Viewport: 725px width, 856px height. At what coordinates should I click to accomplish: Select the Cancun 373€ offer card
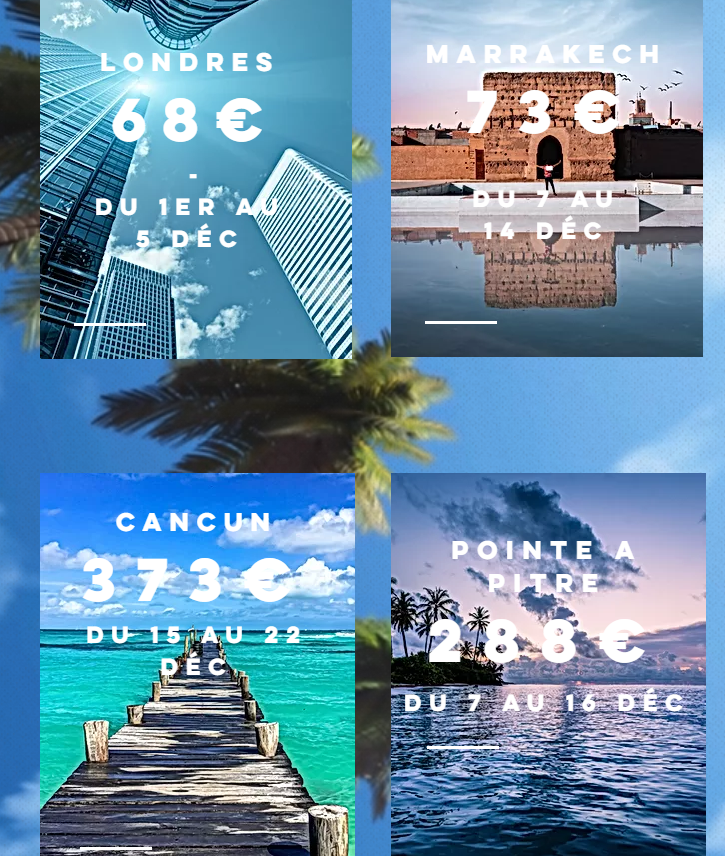198,664
